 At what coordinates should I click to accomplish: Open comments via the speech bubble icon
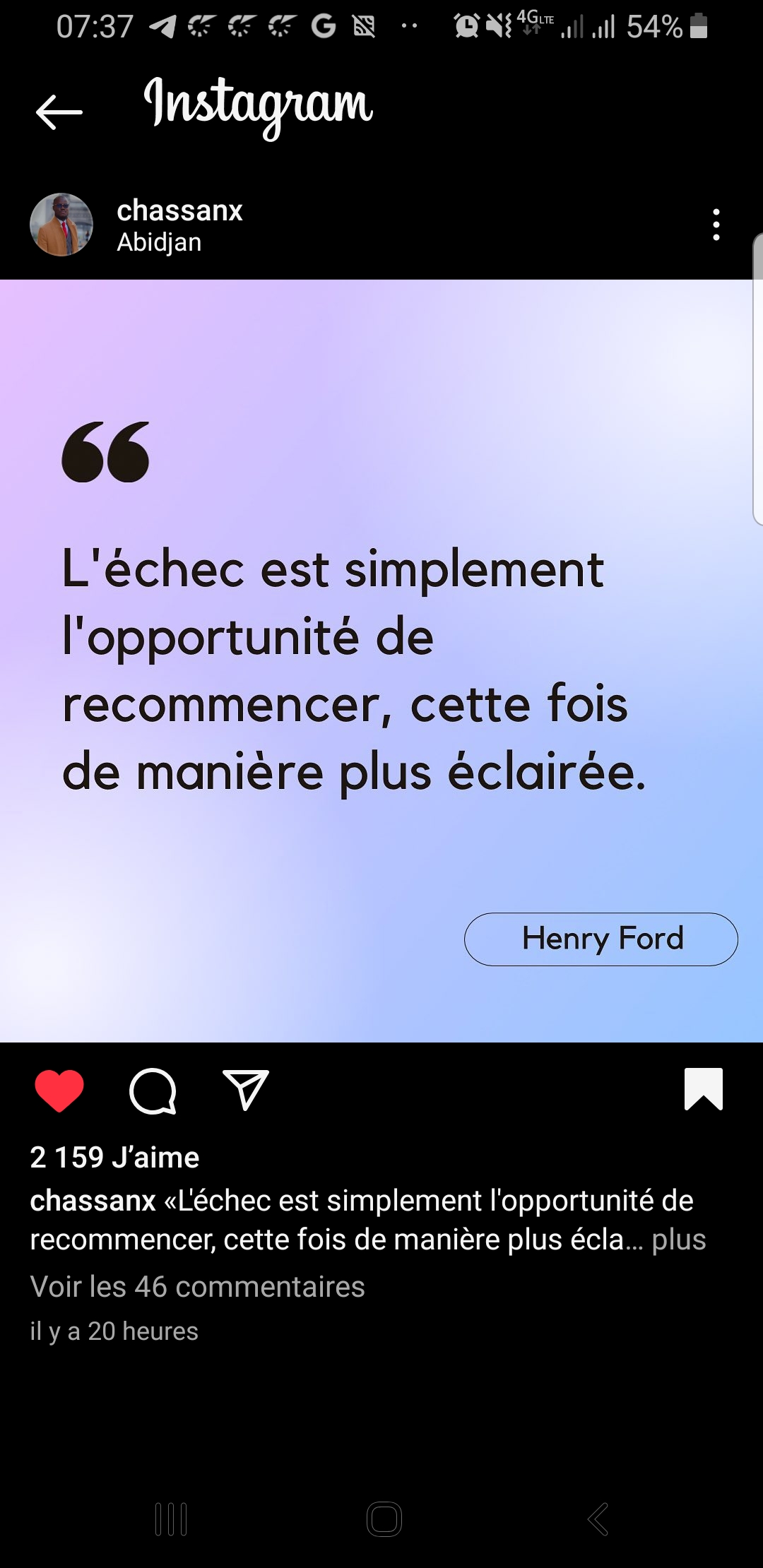point(153,1091)
